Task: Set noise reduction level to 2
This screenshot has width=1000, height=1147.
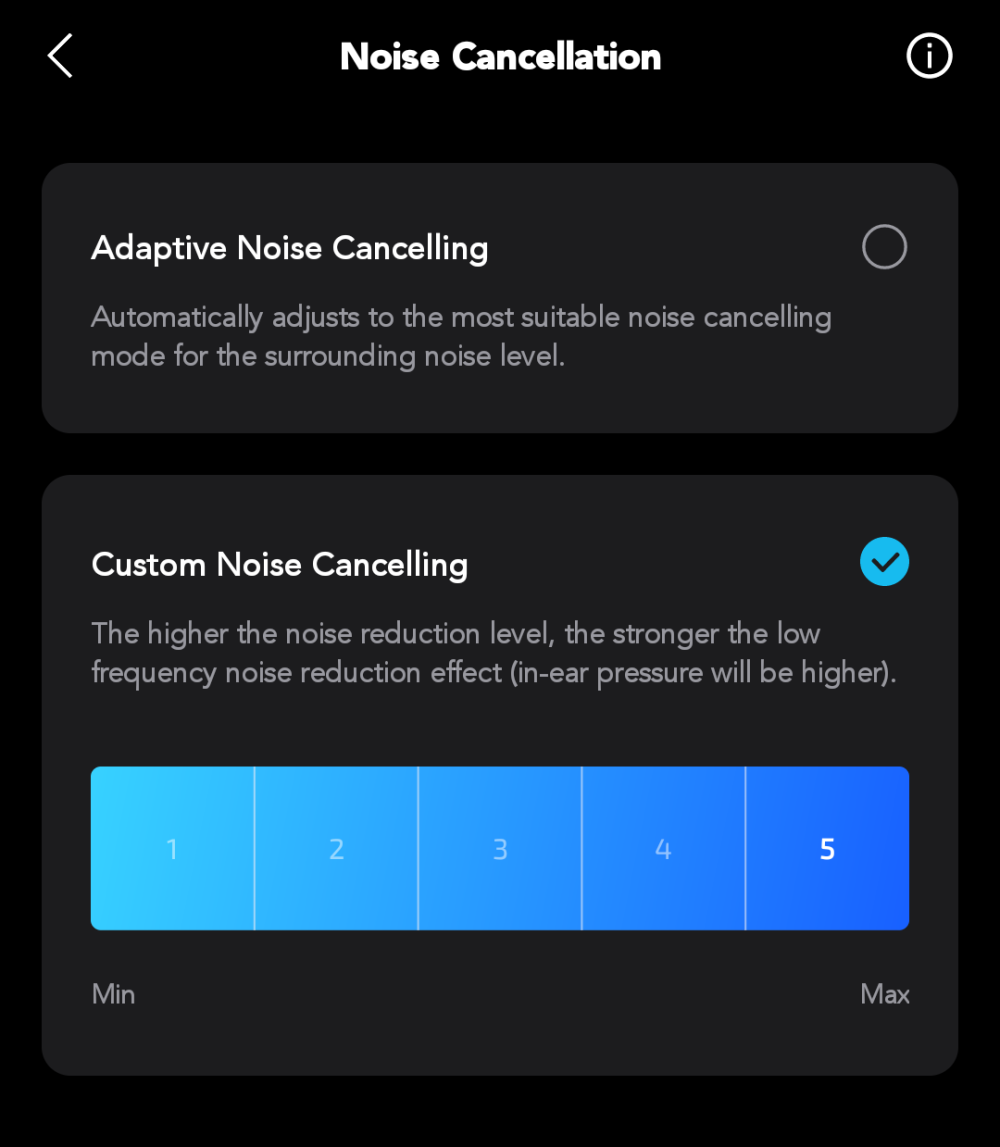Action: coord(336,849)
